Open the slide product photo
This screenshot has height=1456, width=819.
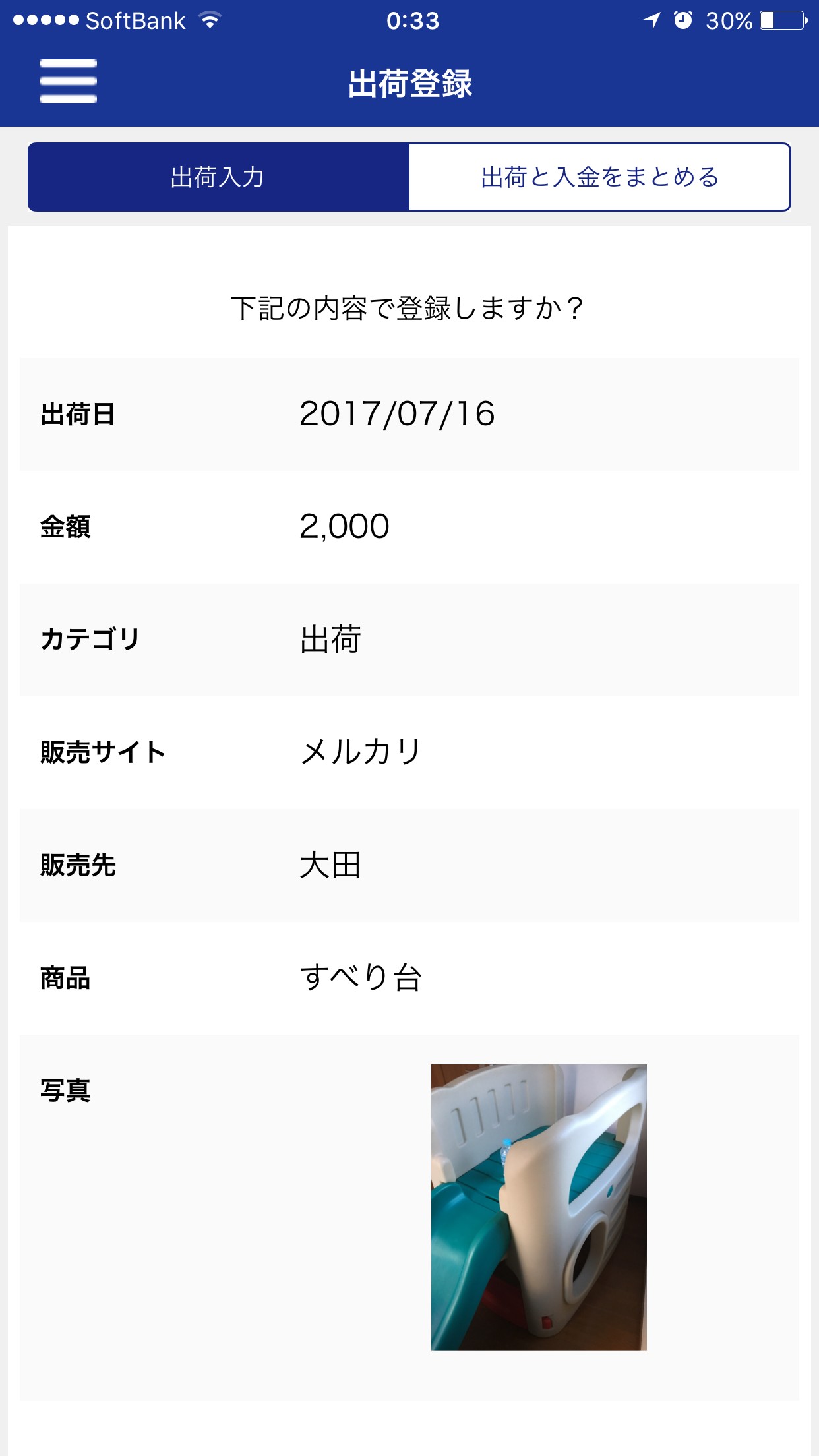coord(539,1207)
